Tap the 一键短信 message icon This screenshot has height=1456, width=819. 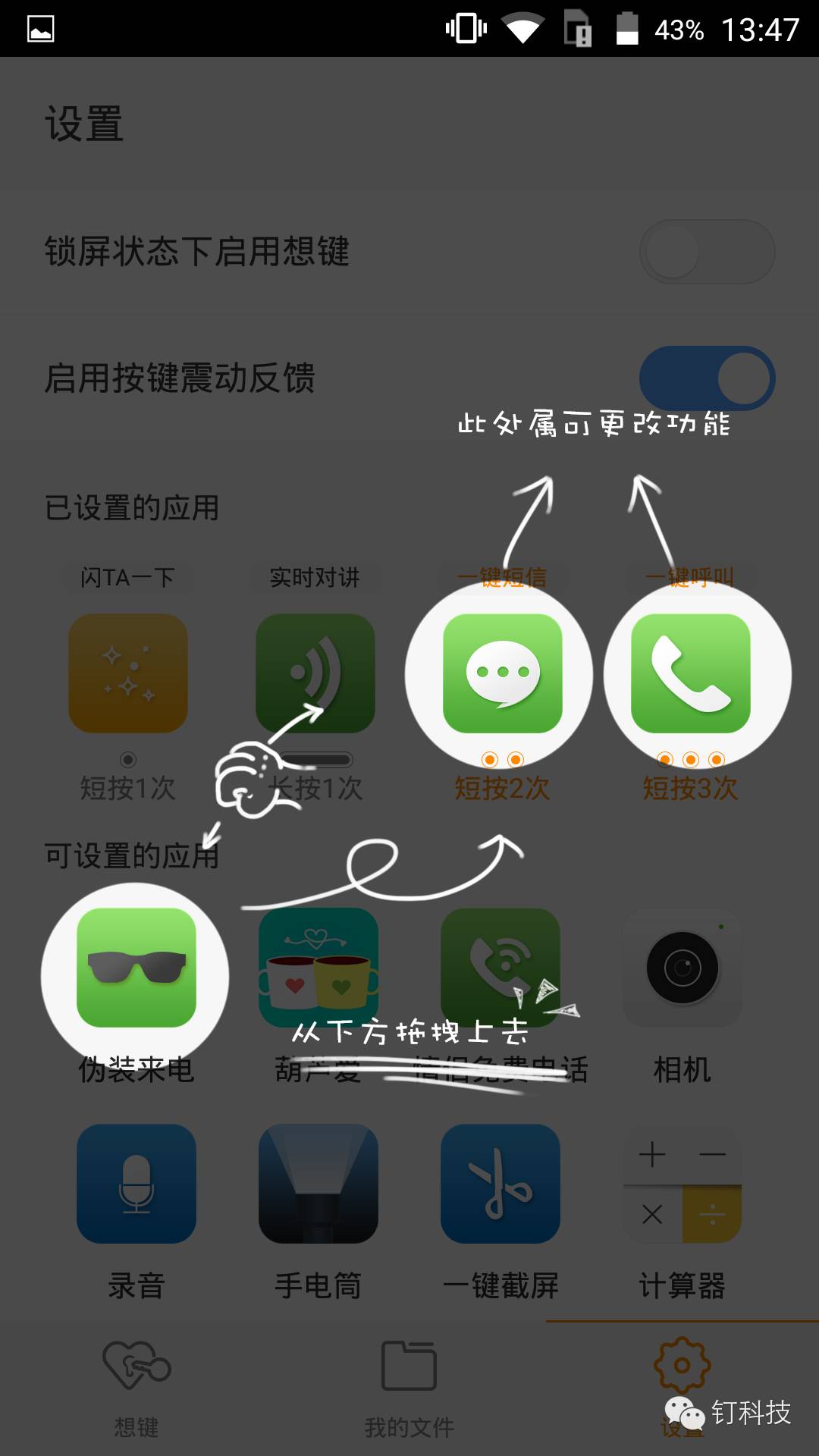point(502,673)
